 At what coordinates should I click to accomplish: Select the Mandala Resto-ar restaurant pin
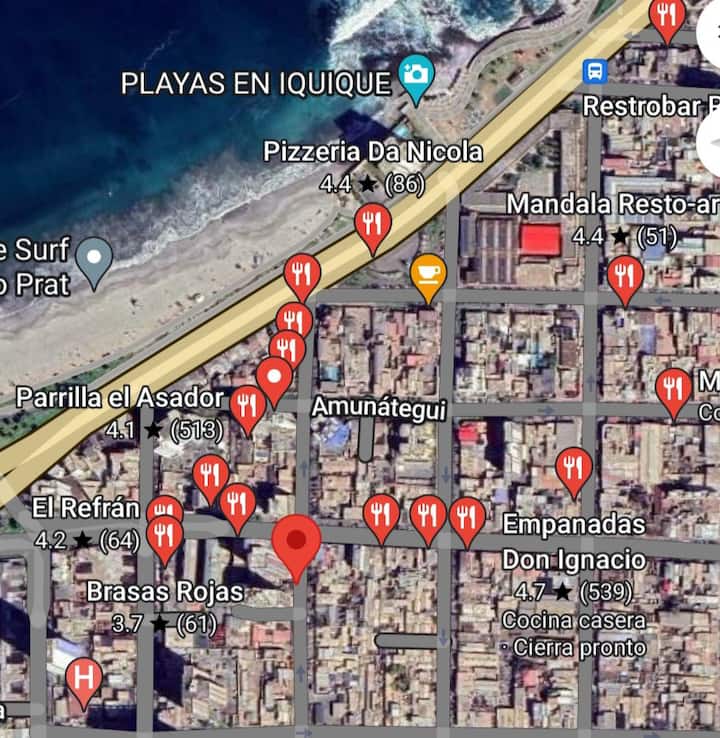[x=625, y=275]
